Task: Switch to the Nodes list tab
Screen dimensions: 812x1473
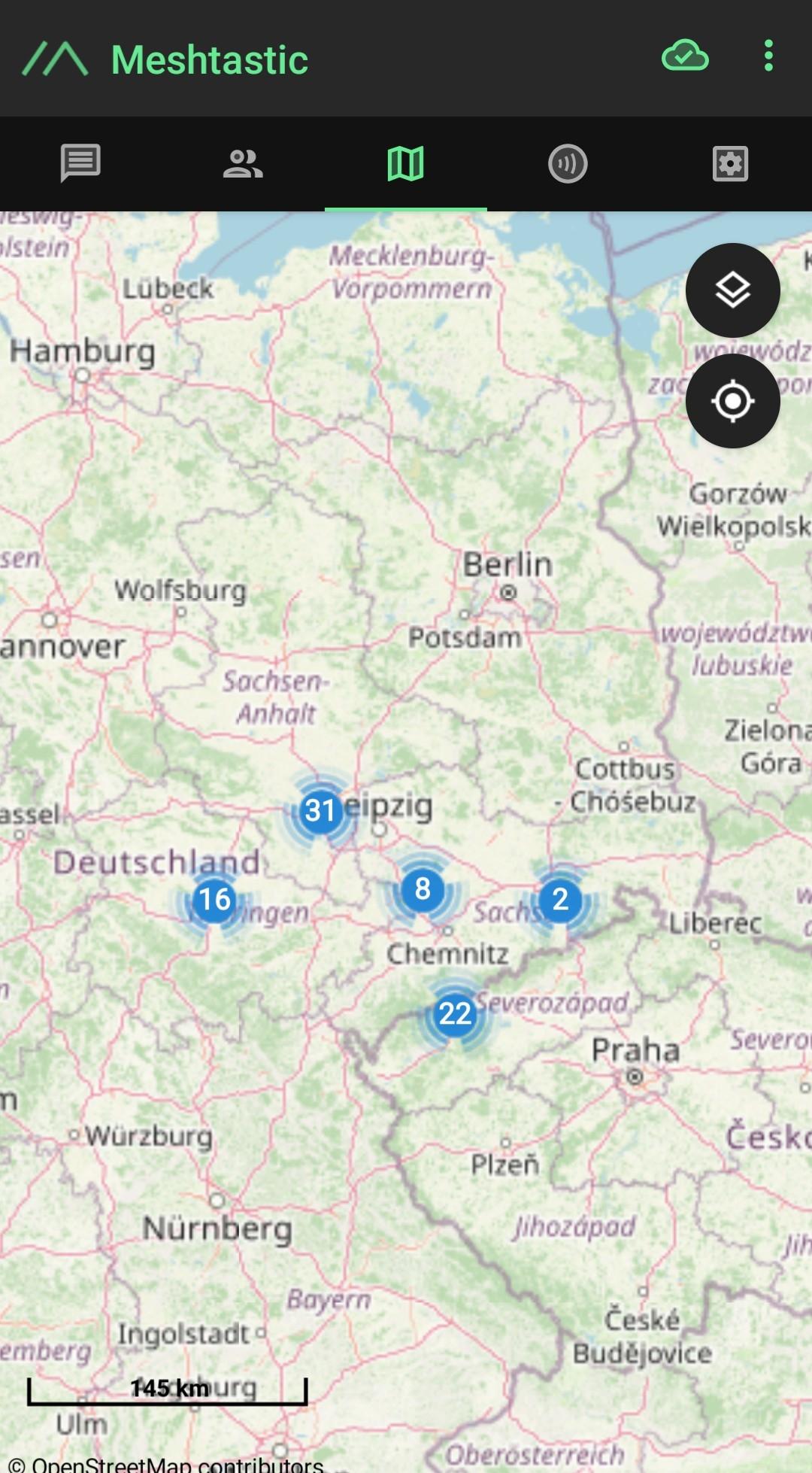Action: pos(243,163)
